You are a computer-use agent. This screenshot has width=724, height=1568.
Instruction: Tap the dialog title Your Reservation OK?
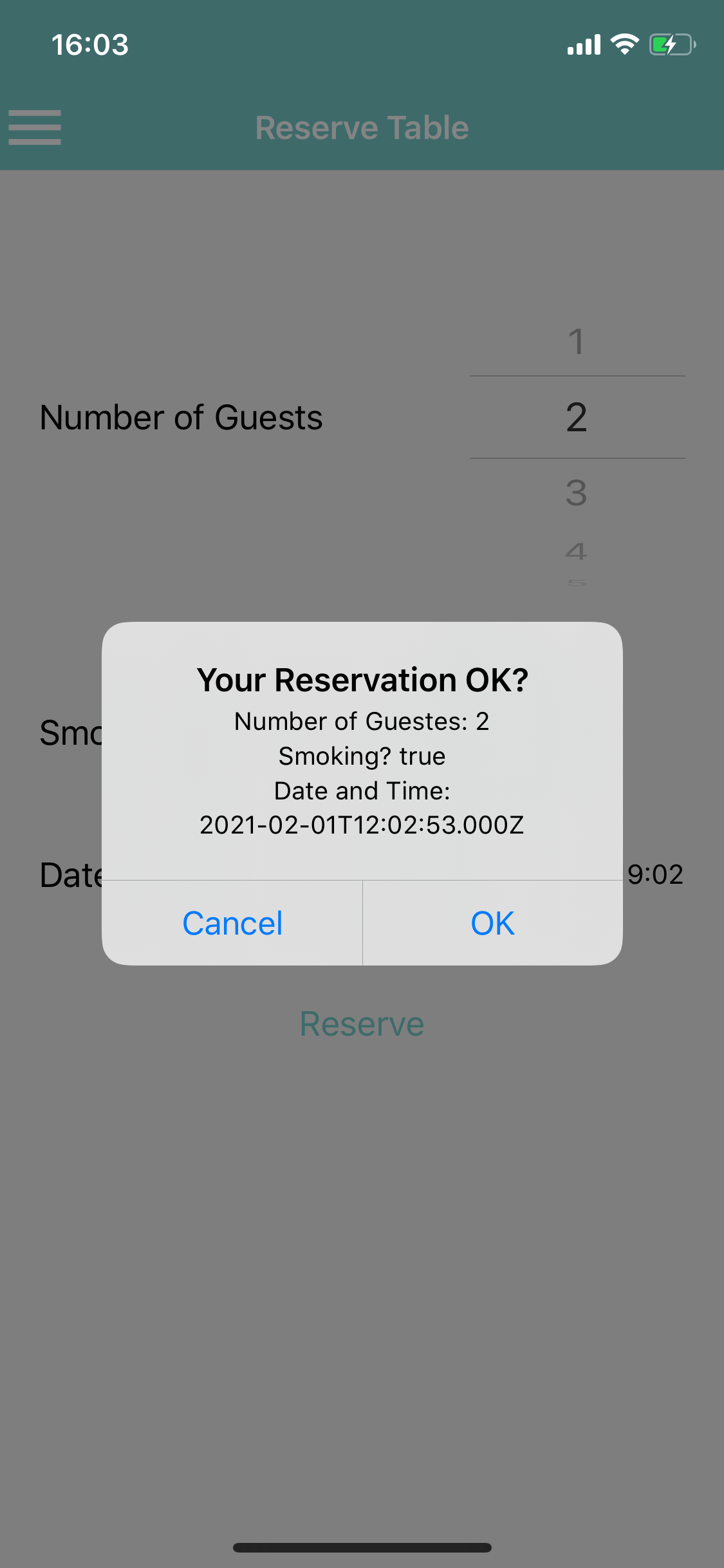[362, 679]
